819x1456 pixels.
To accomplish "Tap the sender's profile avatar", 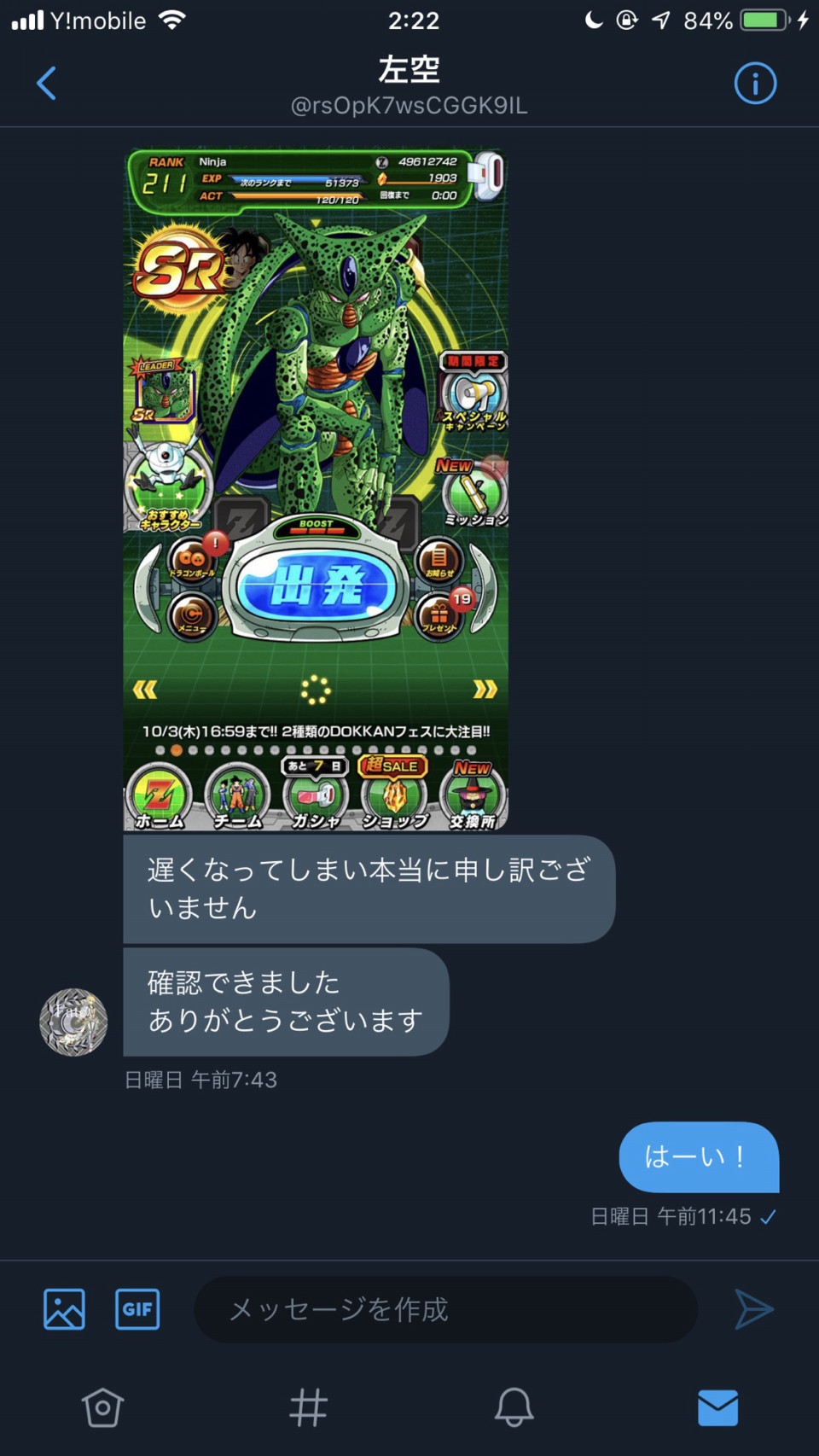I will click(73, 1022).
